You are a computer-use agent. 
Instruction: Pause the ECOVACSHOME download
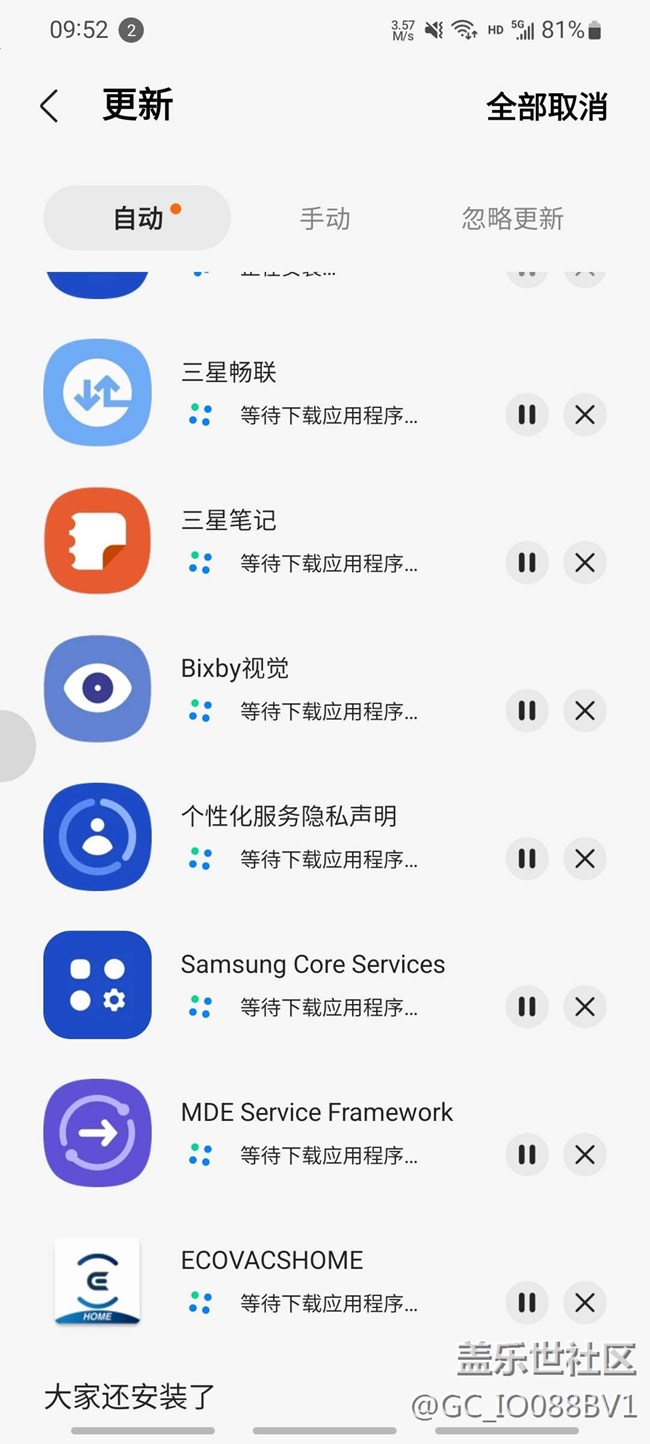(x=527, y=1303)
